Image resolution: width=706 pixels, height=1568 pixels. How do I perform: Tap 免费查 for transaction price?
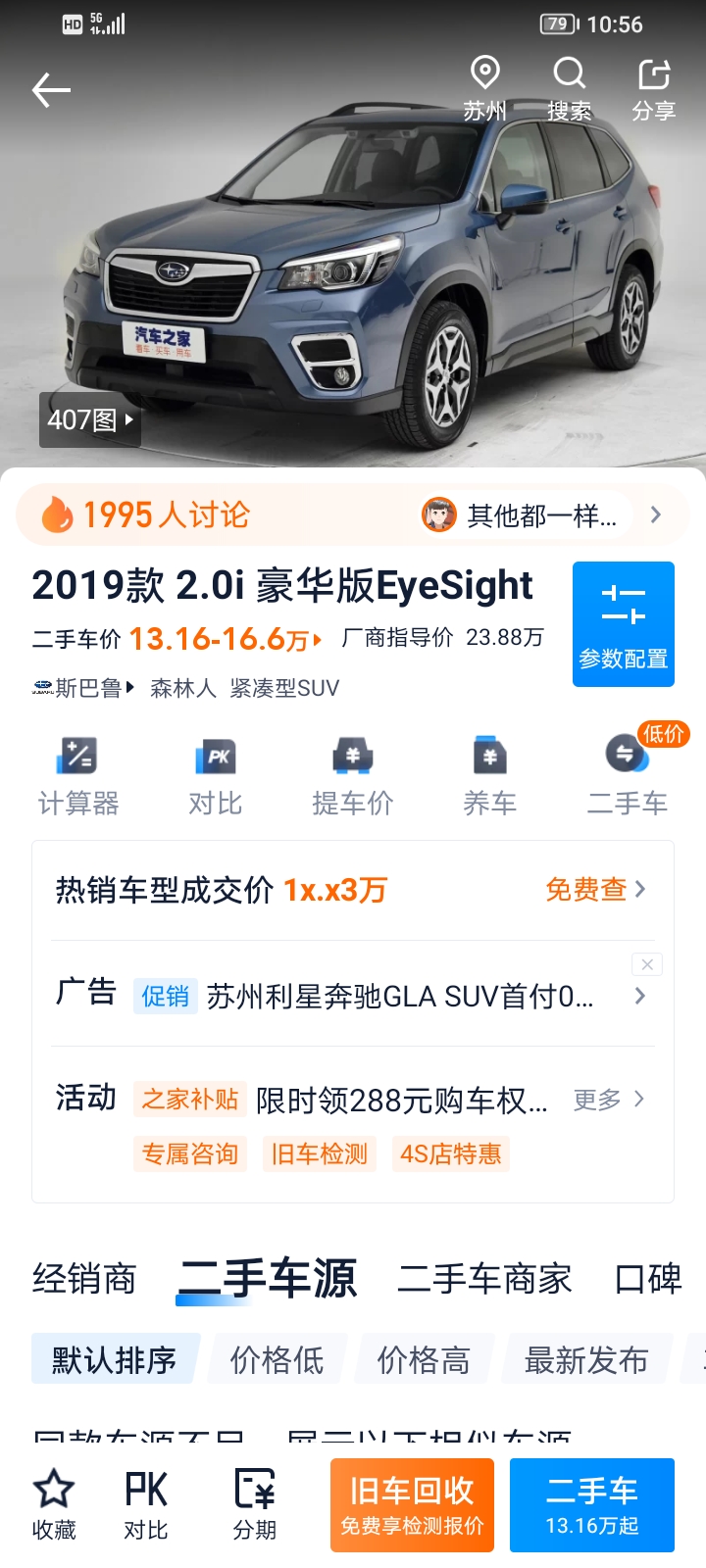595,889
